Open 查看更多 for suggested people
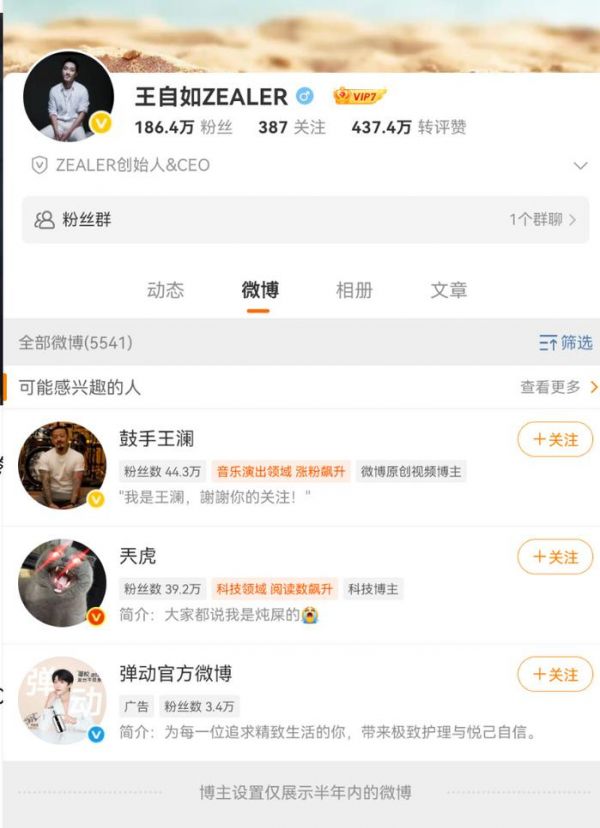 558,387
